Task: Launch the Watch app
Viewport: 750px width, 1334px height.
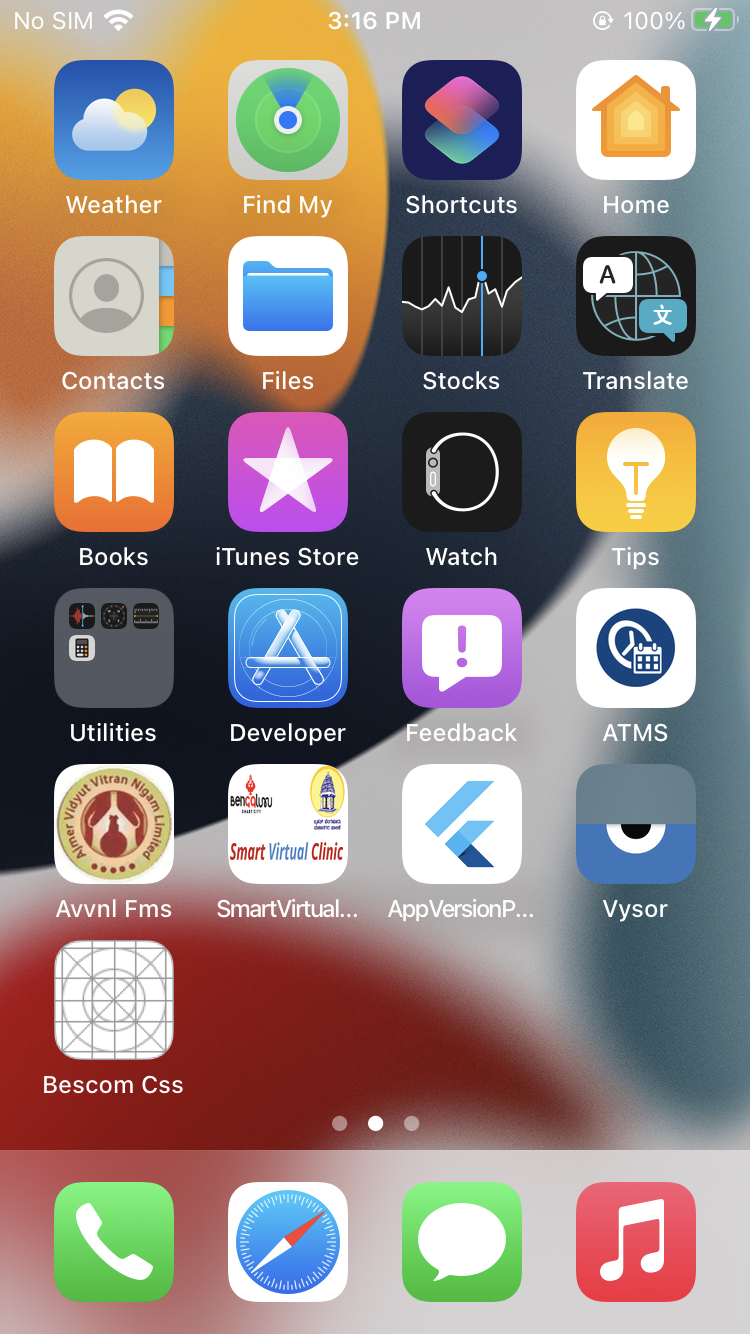Action: tap(462, 472)
